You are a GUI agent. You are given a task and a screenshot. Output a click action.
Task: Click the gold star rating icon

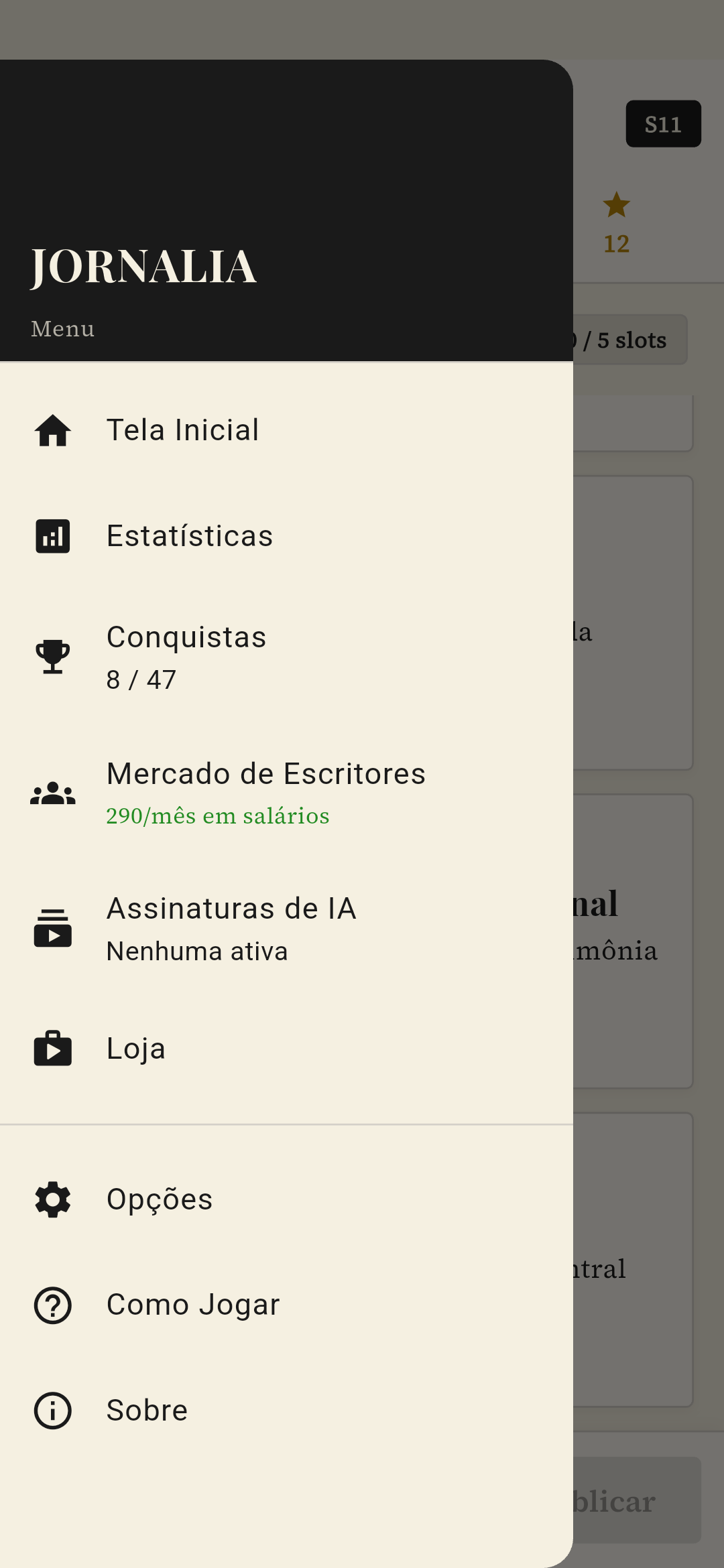(617, 204)
